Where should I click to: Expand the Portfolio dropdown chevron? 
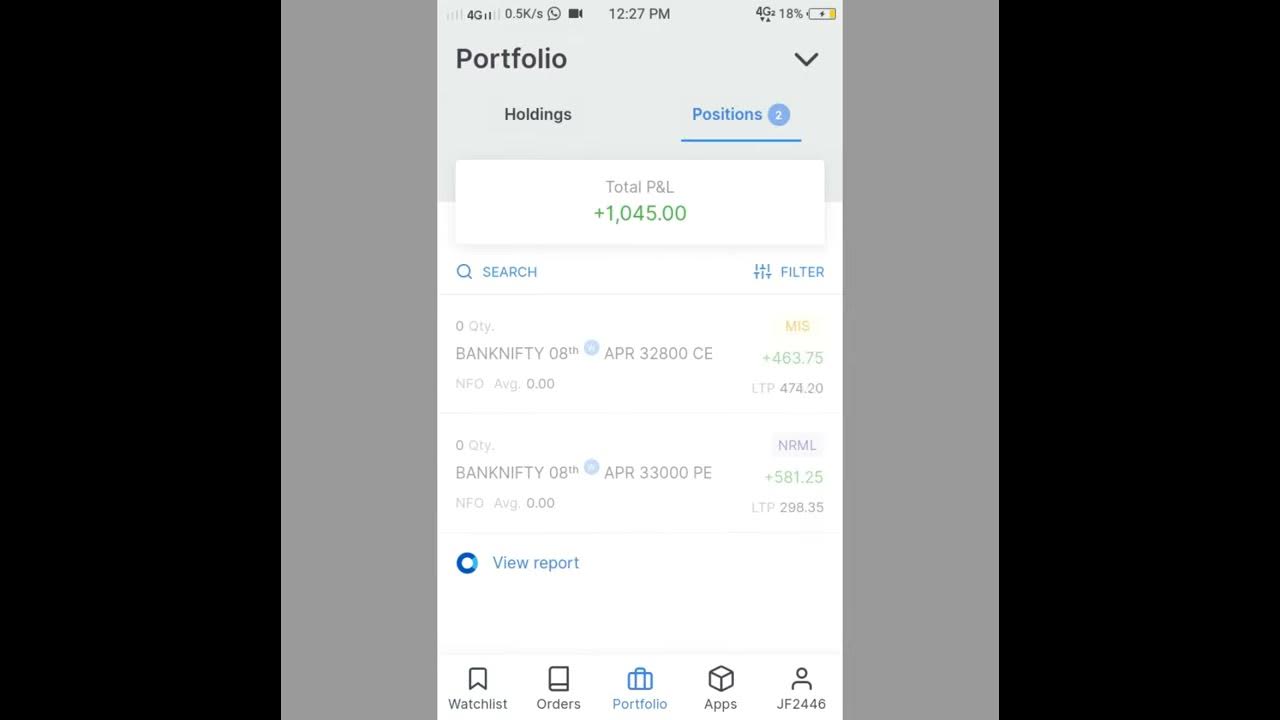click(806, 59)
